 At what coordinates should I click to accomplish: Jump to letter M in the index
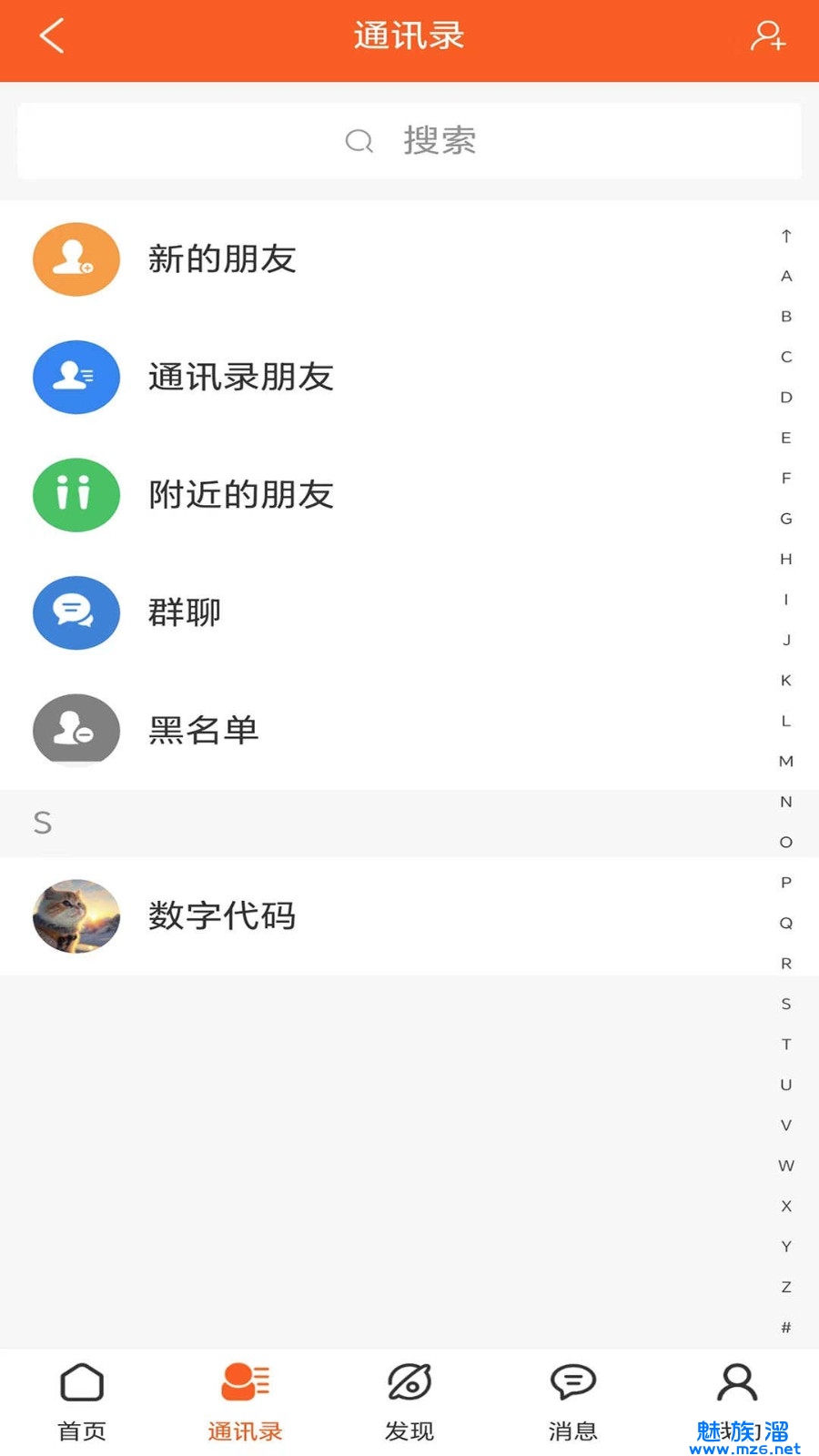[786, 761]
